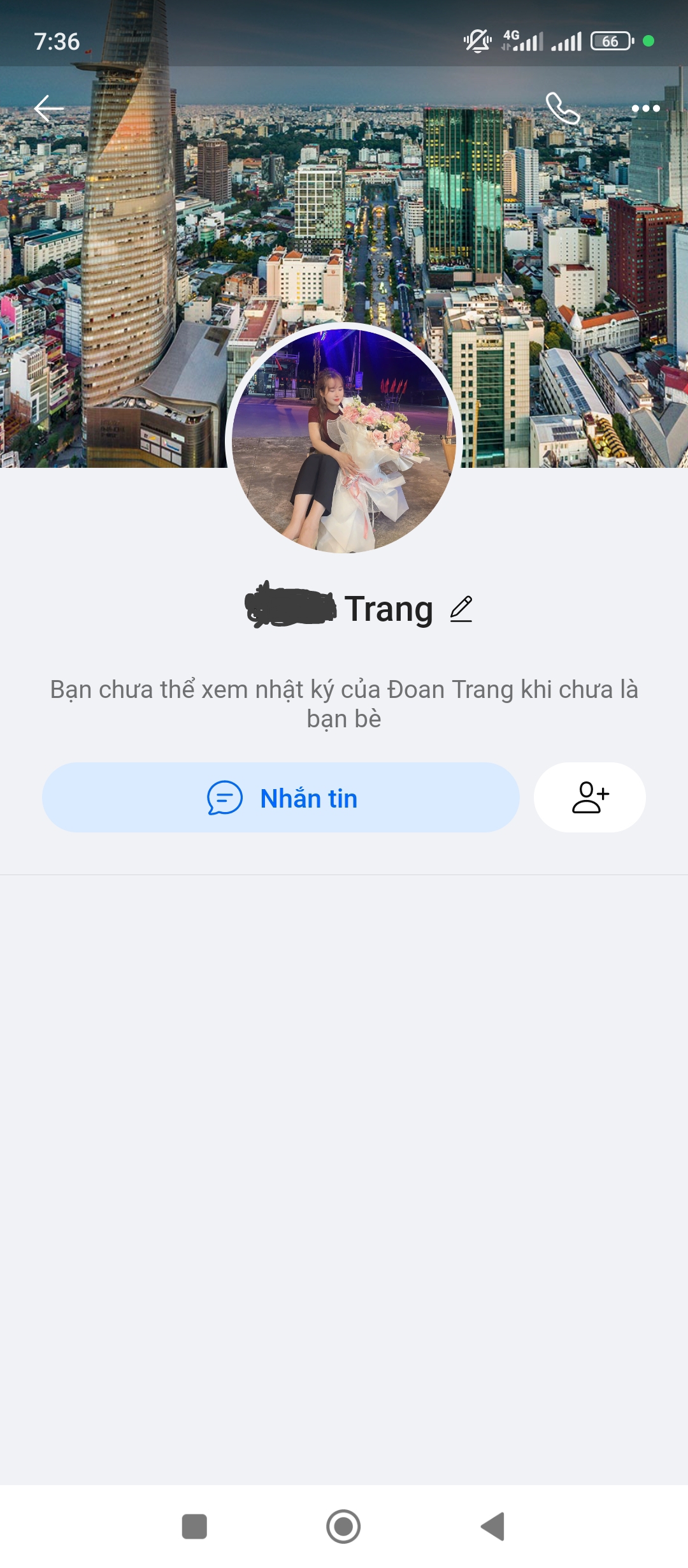688x1568 pixels.
Task: Open the three-dot overflow menu
Action: (x=645, y=108)
